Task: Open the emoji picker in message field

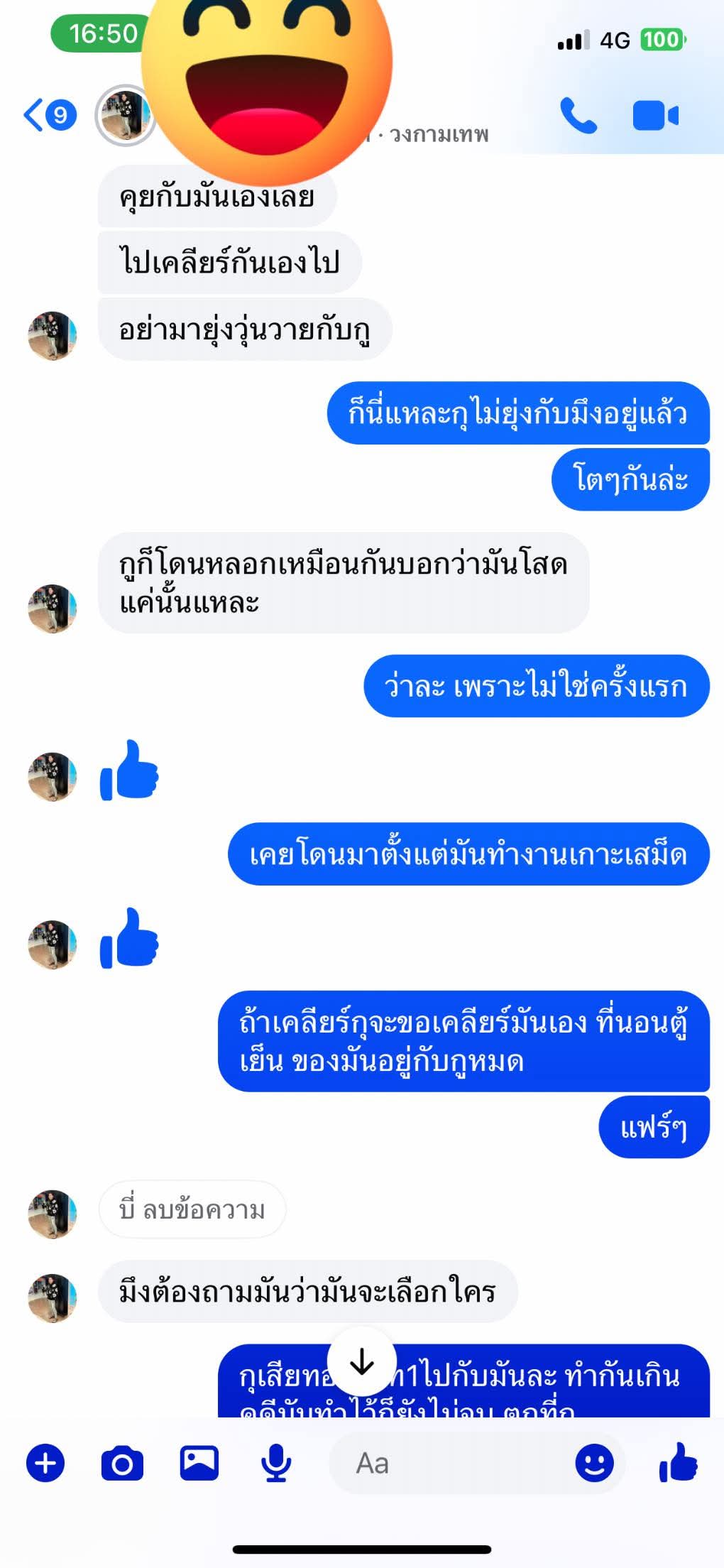Action: click(594, 1463)
